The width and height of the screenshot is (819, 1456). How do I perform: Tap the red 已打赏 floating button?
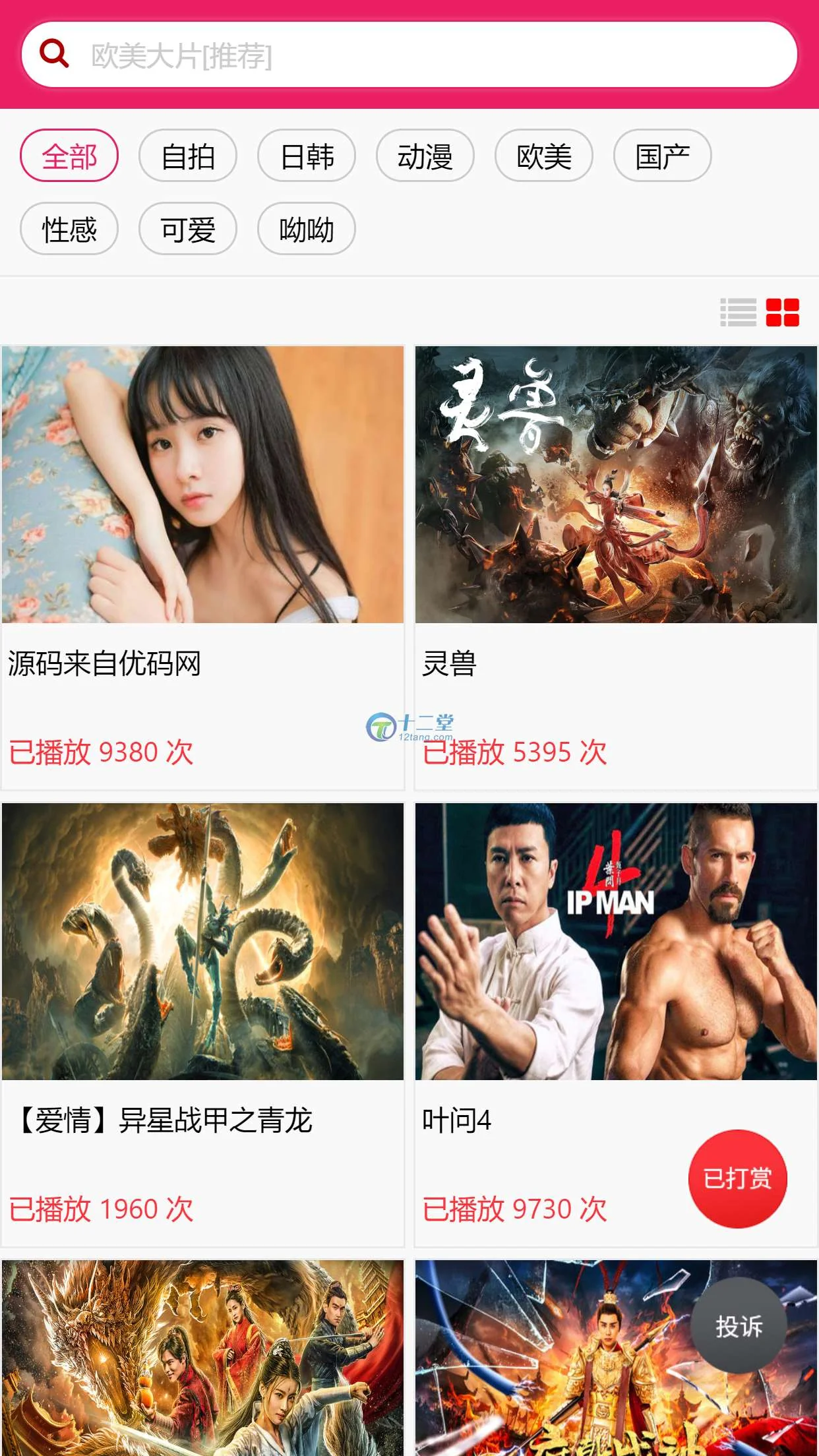pyautogui.click(x=737, y=1179)
